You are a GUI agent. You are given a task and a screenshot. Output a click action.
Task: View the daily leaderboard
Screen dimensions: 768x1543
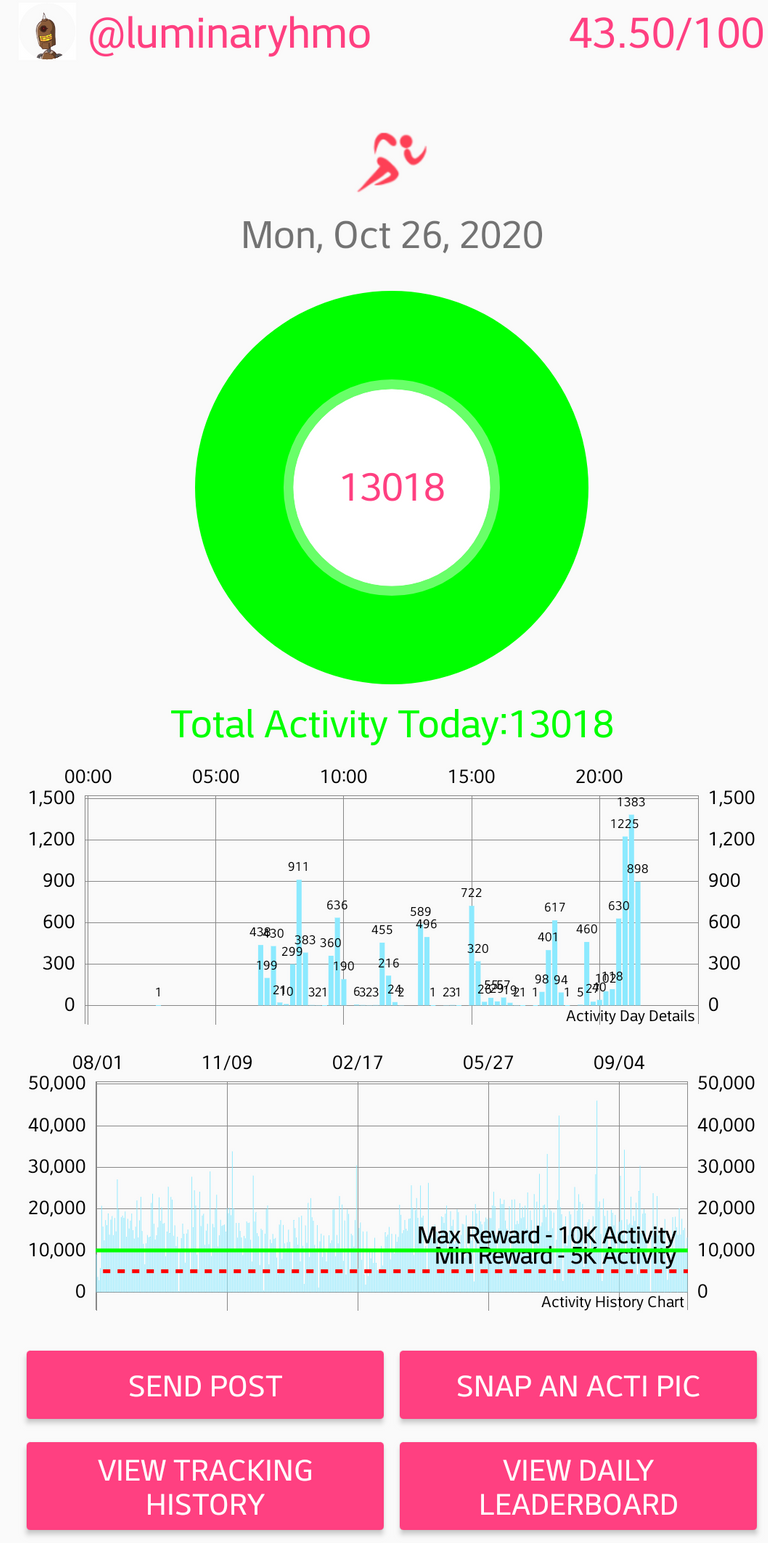(x=578, y=1486)
